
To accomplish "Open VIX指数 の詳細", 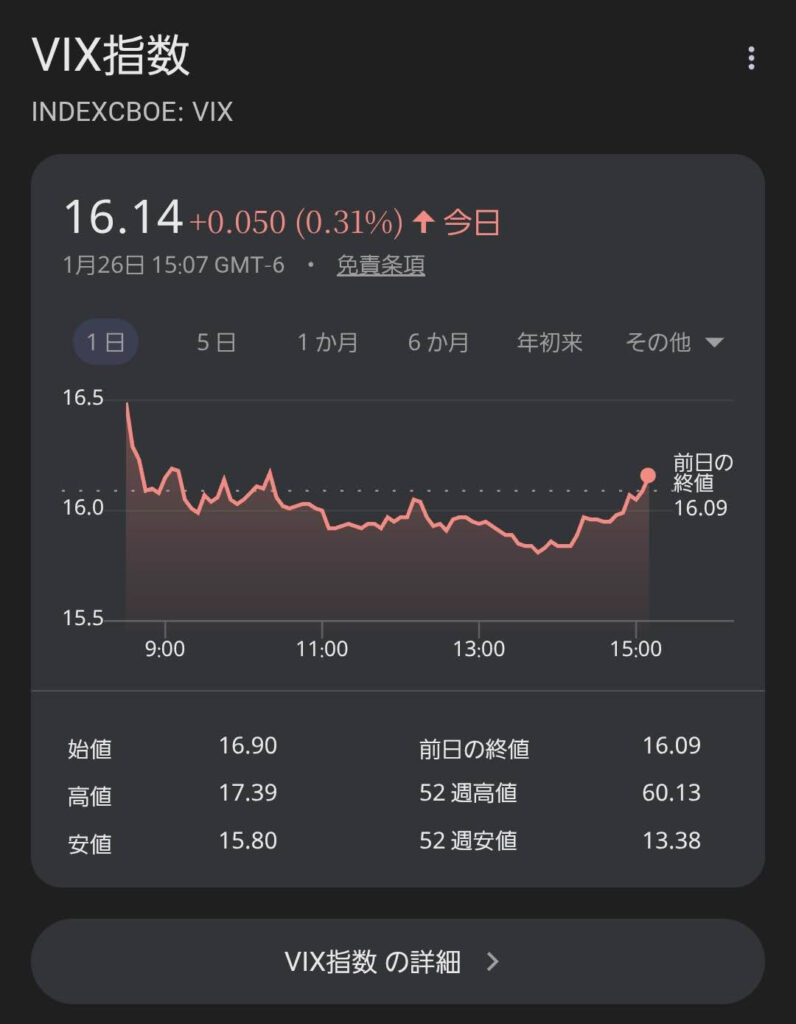I will click(x=397, y=962).
